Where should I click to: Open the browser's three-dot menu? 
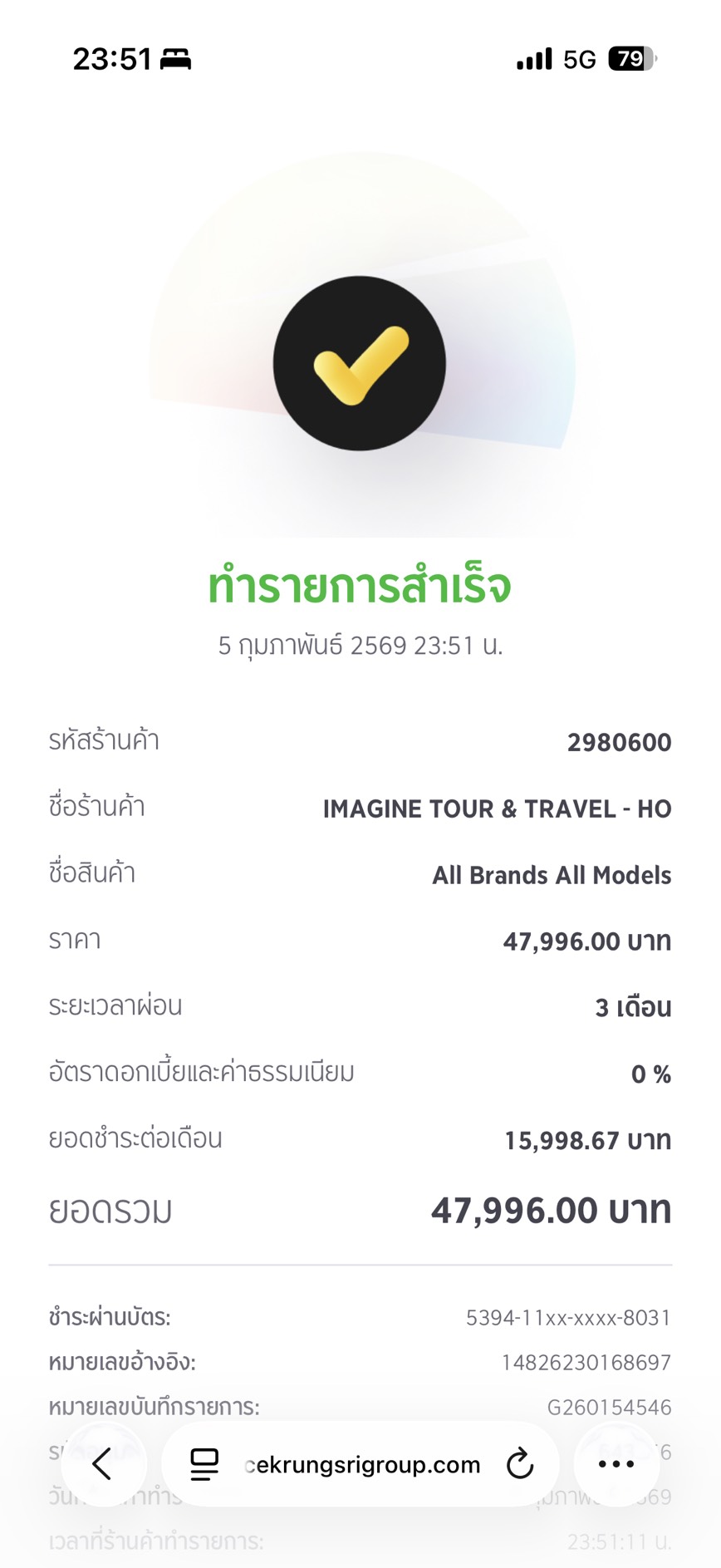tap(616, 1464)
